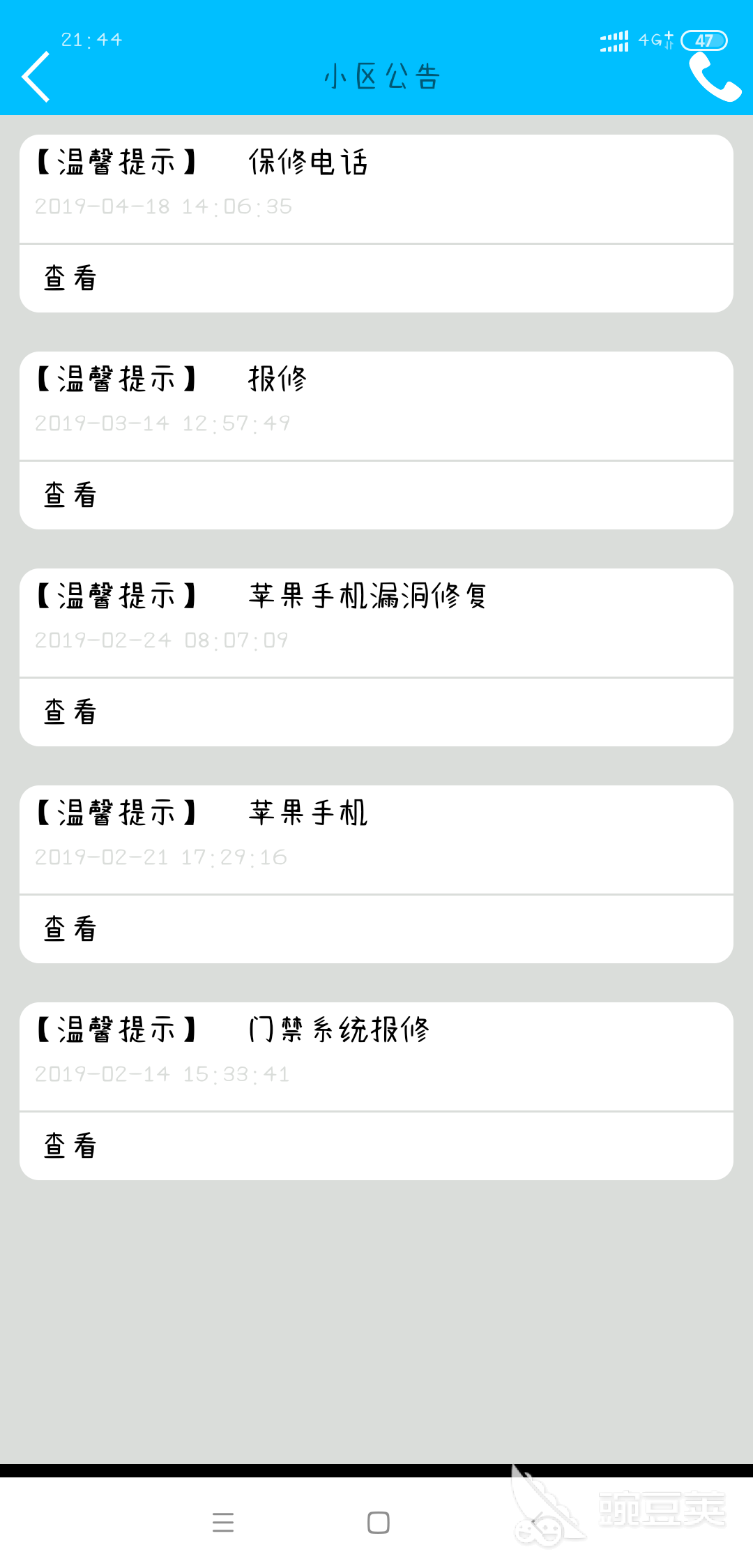This screenshot has width=753, height=1568.
Task: Tap 查看 below 苹果手机漏洞修复
Action: pyautogui.click(x=70, y=712)
